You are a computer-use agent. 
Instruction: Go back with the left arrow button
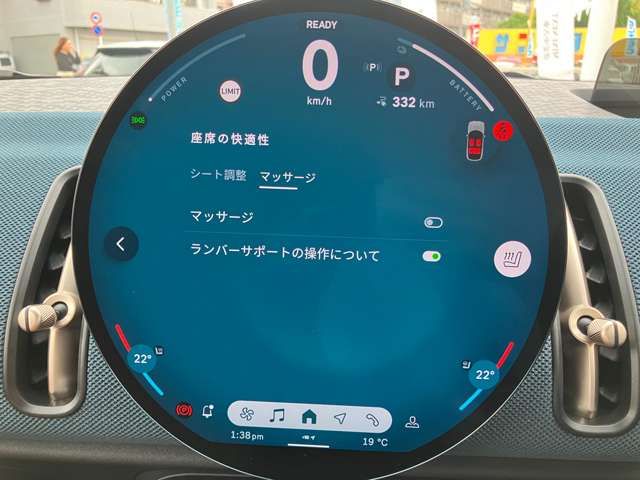121,243
